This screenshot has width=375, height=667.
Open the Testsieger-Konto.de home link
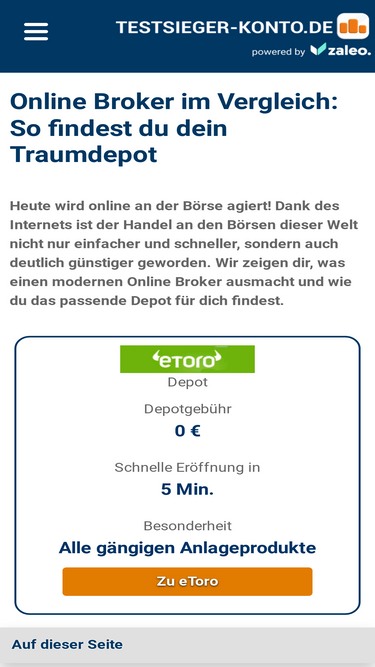[242, 27]
